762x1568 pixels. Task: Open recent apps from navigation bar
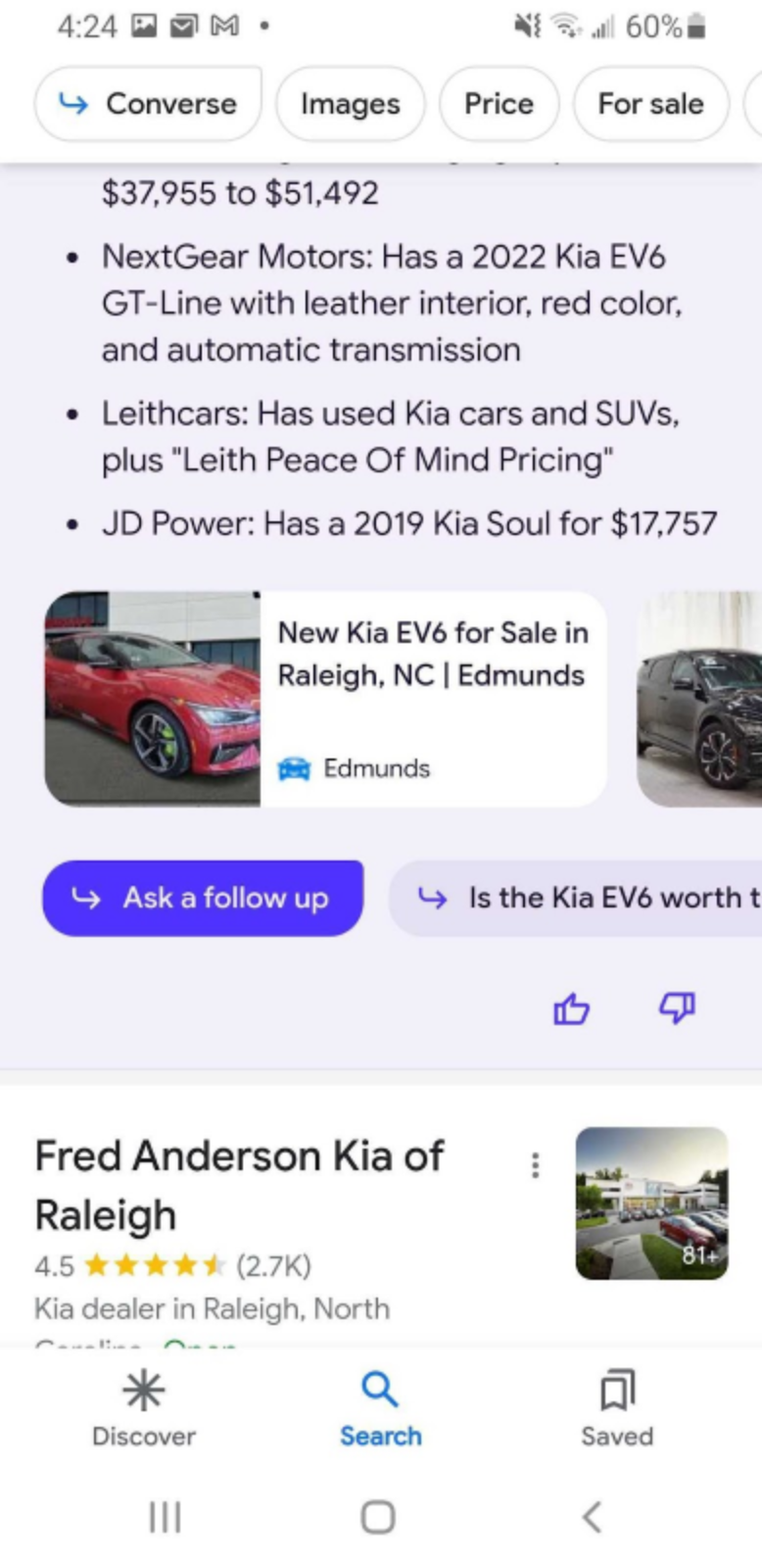(x=165, y=1516)
